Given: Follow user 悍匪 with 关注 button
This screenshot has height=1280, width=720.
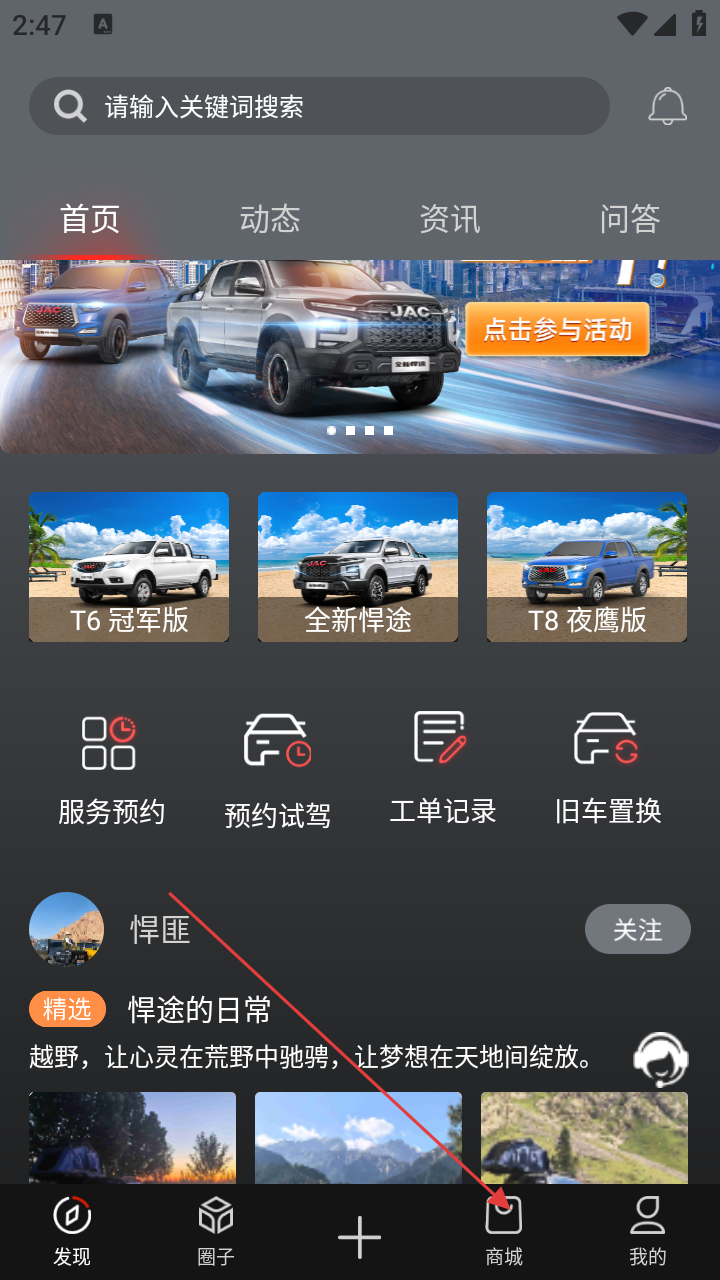Looking at the screenshot, I should coord(637,929).
